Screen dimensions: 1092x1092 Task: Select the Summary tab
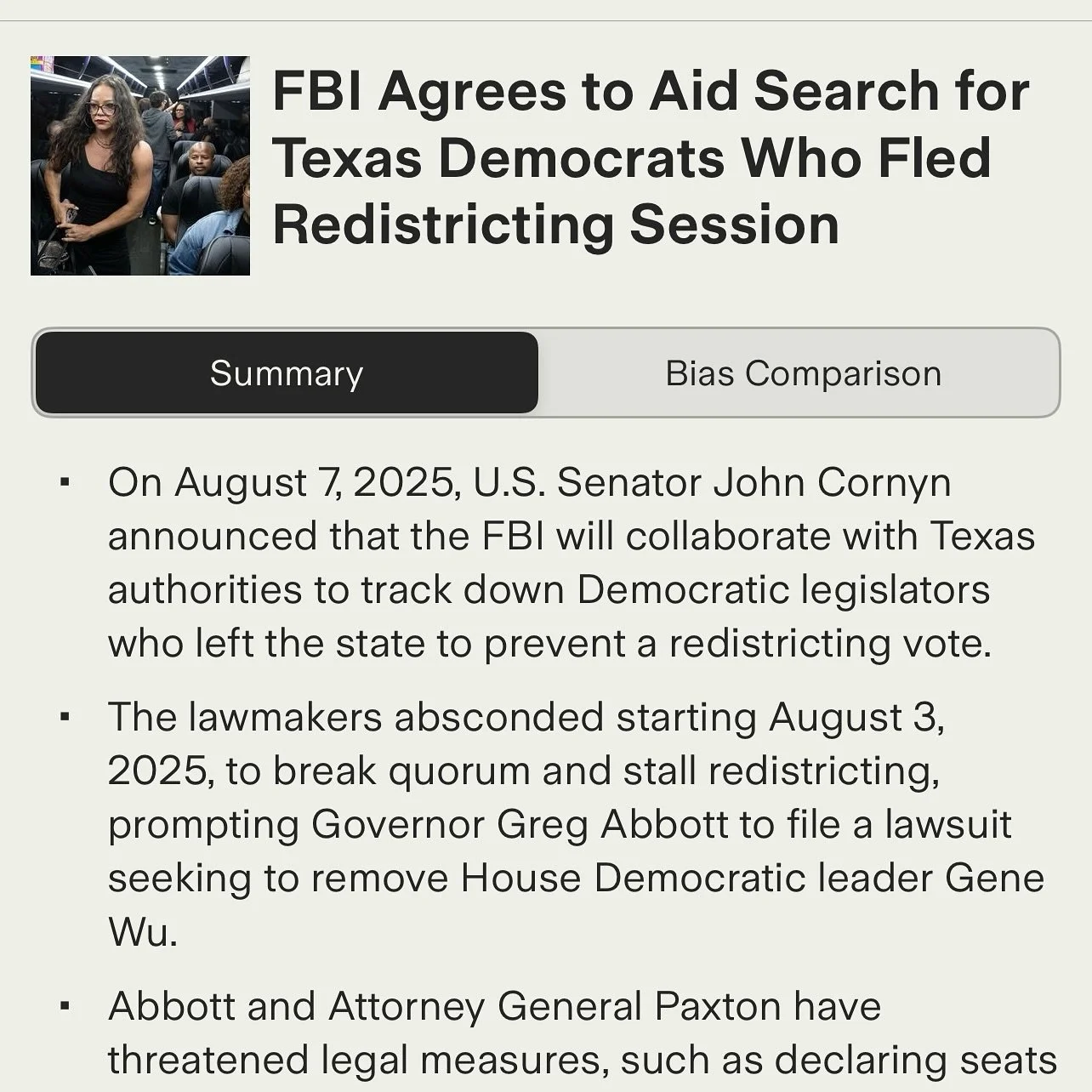[x=287, y=373]
